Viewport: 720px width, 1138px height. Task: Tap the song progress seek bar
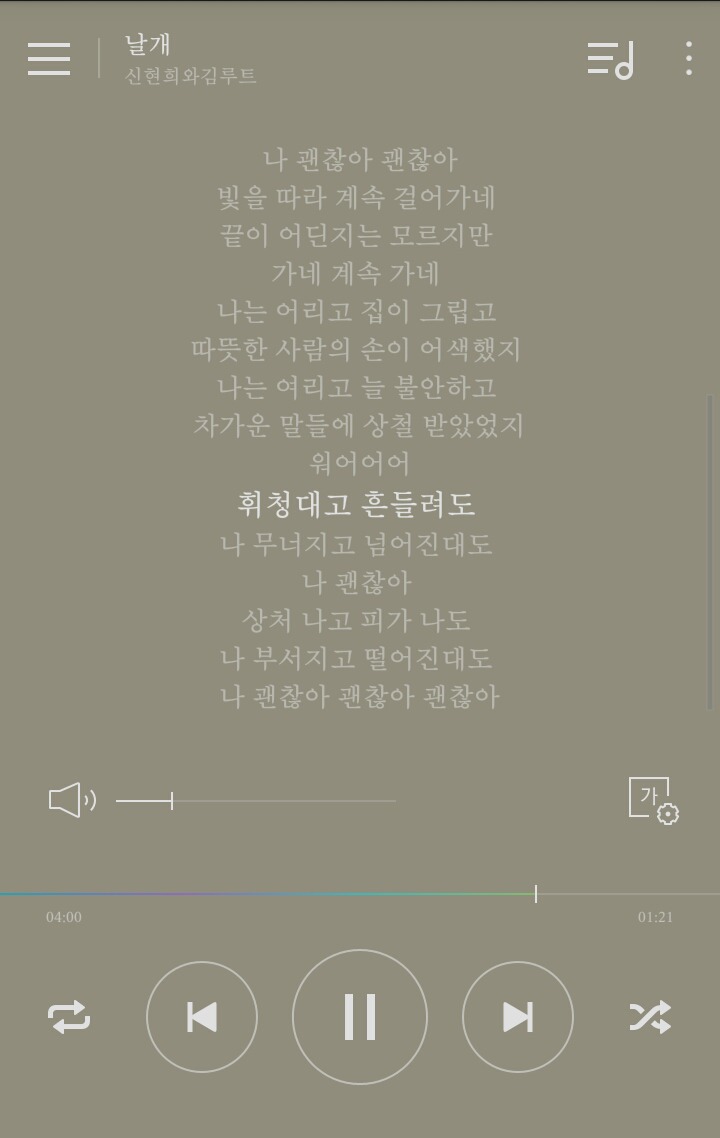coord(360,894)
